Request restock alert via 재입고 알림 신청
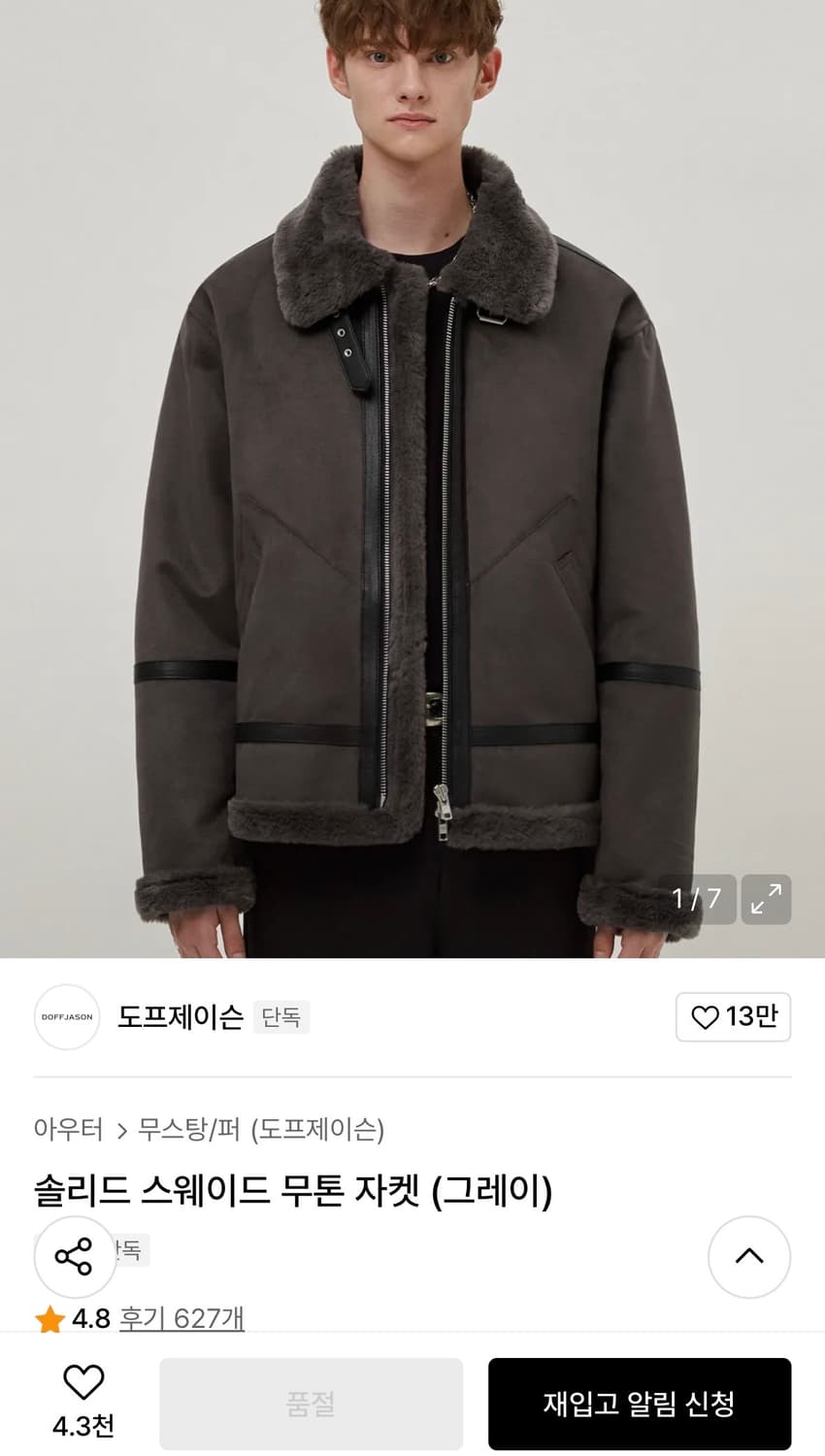This screenshot has height=1456, width=825. [639, 1402]
